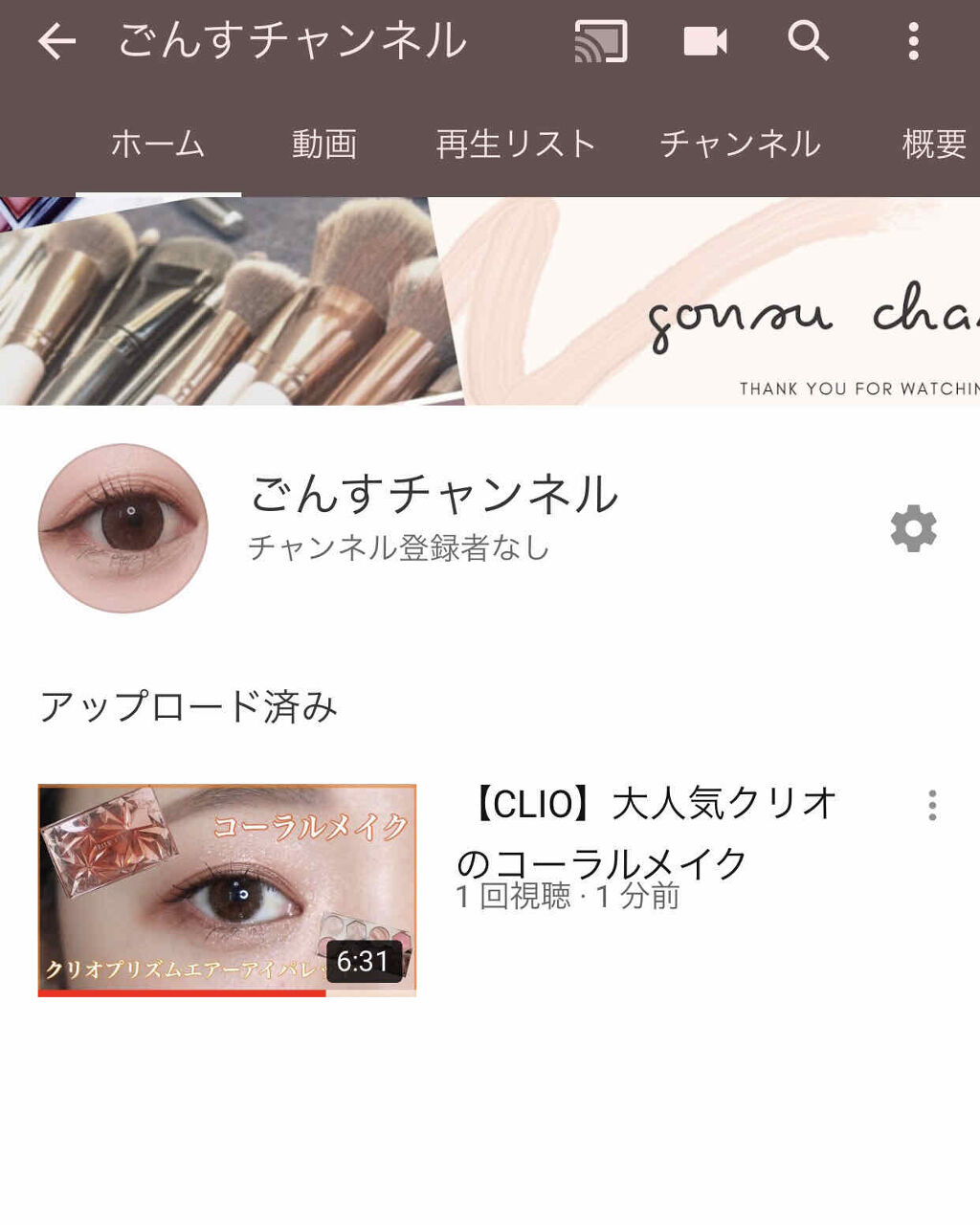Image resolution: width=980 pixels, height=1225 pixels.
Task: Switch to the 動画 tab
Action: pos(324,145)
